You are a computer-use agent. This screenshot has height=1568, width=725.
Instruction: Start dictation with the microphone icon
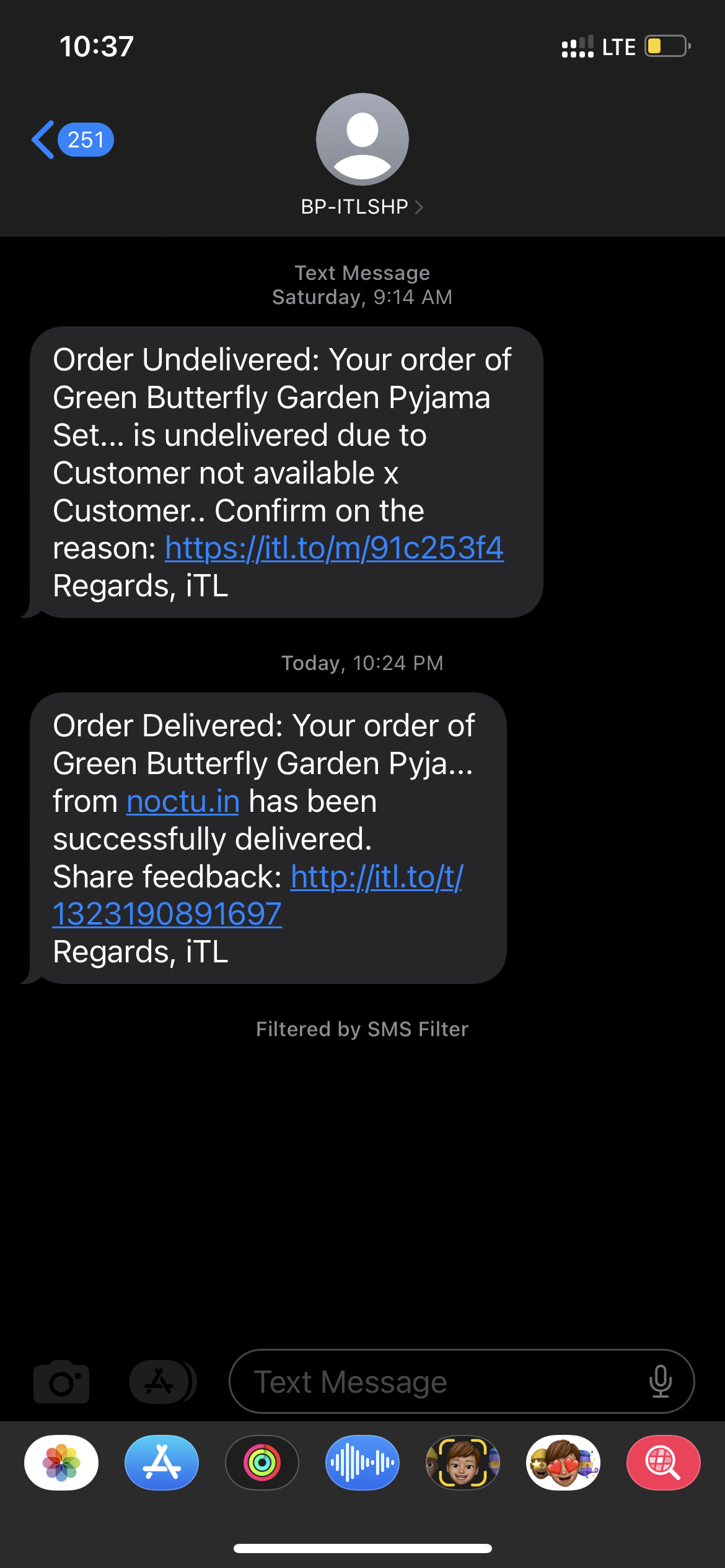point(660,1382)
